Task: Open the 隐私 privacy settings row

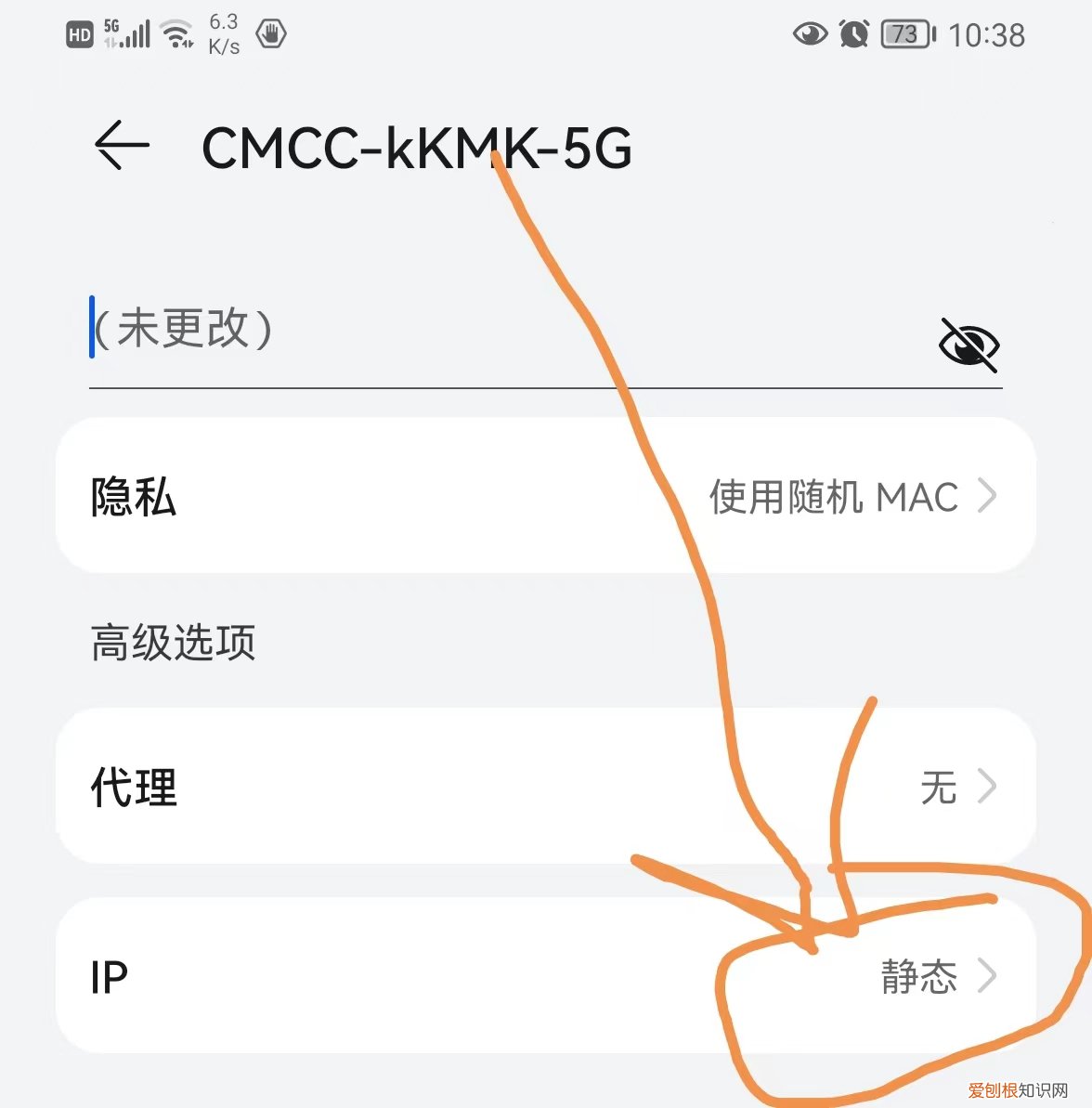Action: [x=371, y=497]
